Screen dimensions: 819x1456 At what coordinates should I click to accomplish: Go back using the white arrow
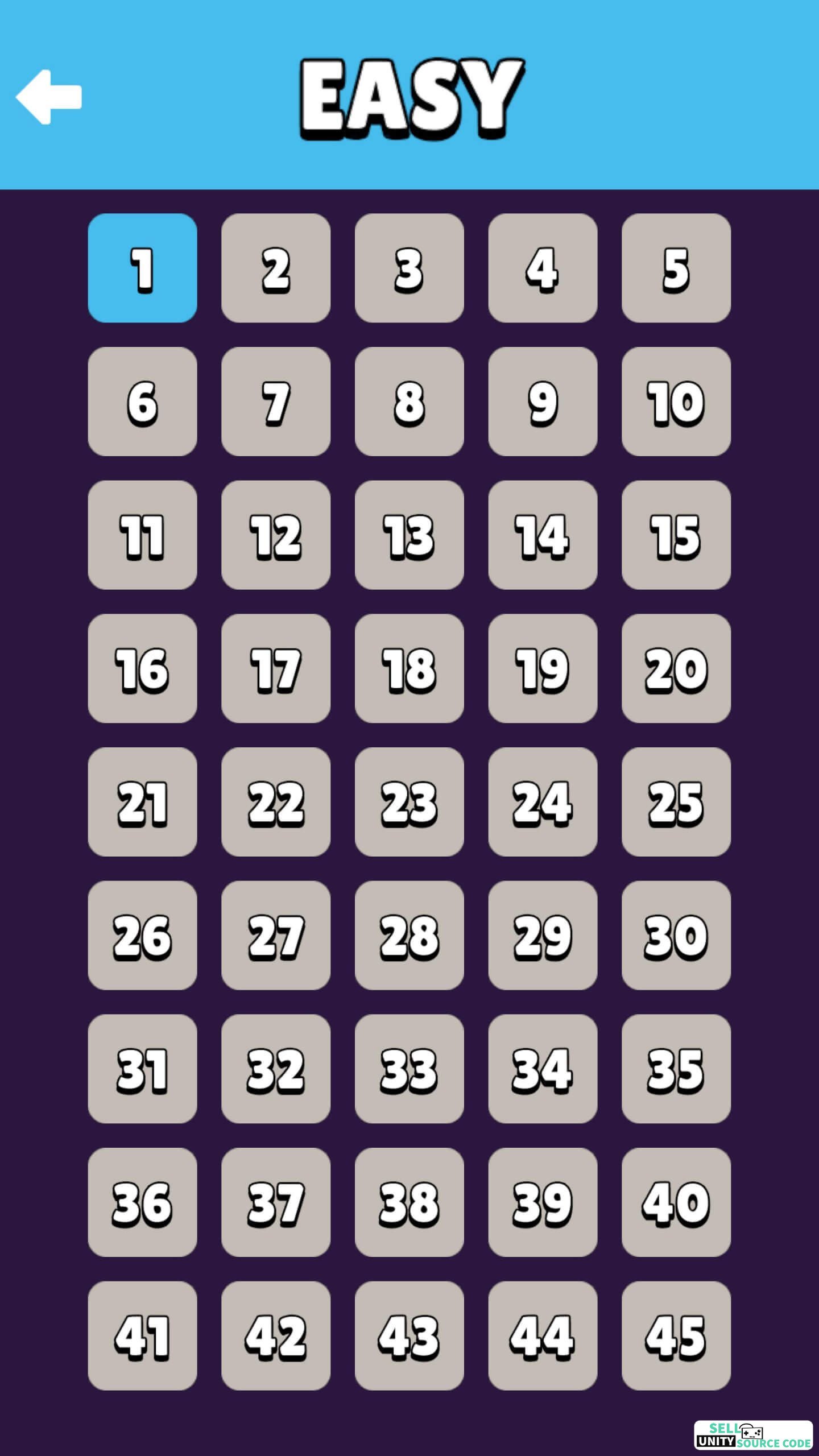point(49,97)
